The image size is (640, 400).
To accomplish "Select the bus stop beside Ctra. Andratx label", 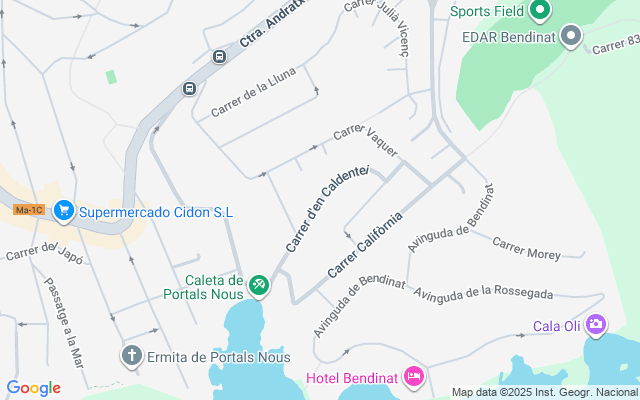I will tap(218, 57).
